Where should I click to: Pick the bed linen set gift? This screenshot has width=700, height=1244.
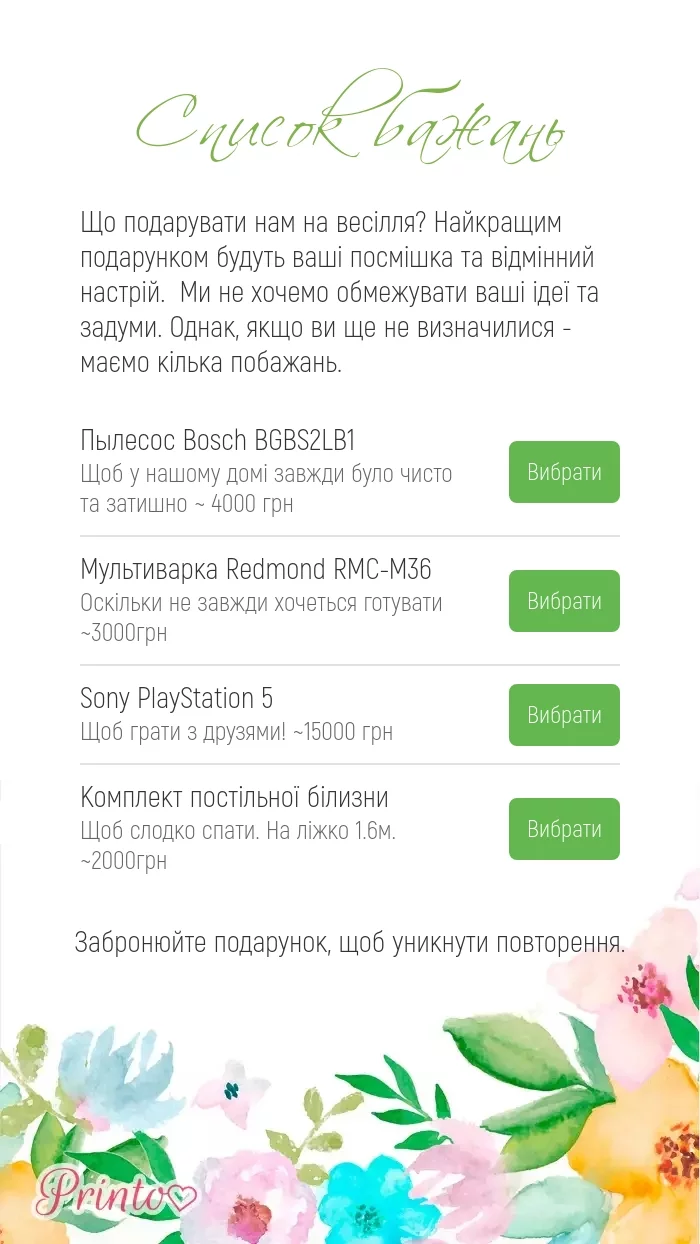(x=564, y=829)
